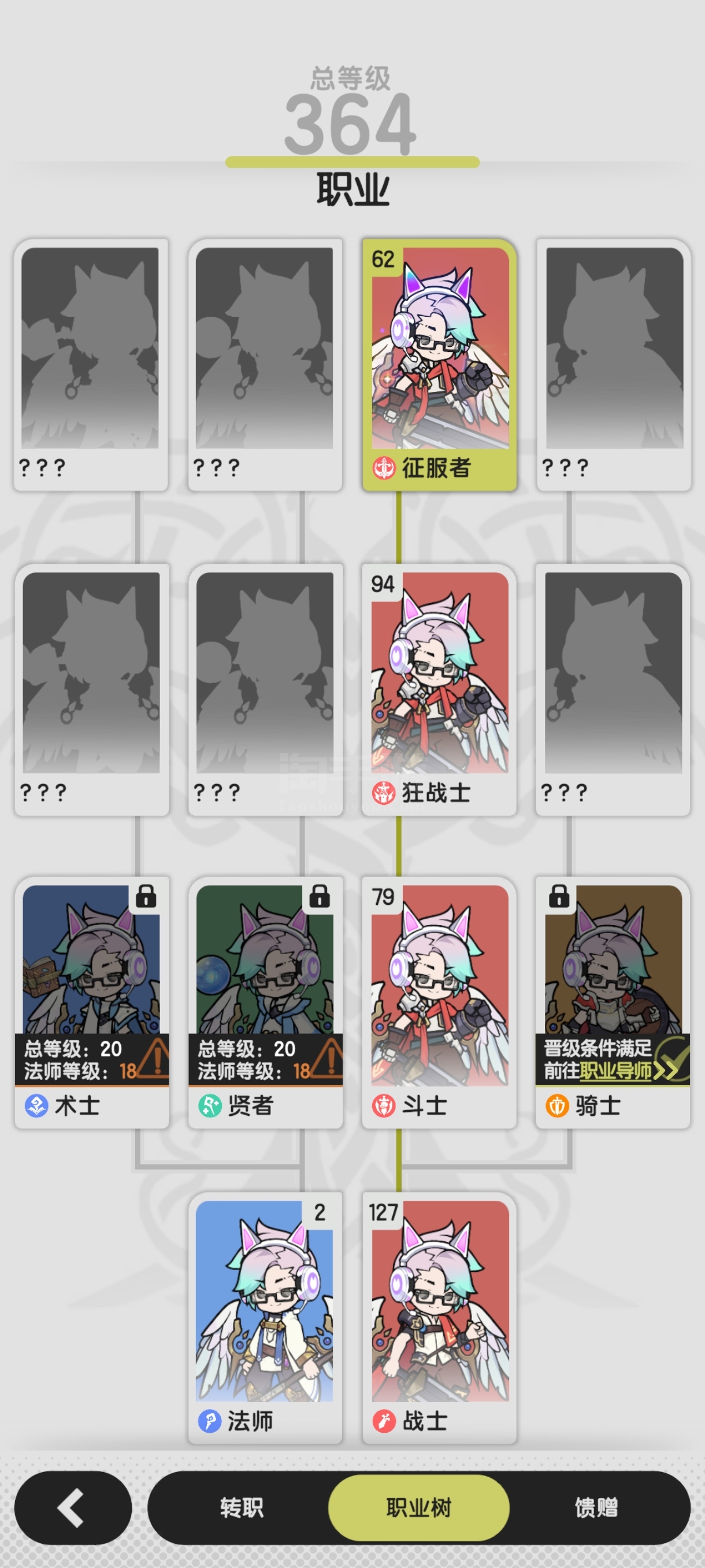Switch to the 转职 tab
Image resolution: width=705 pixels, height=1568 pixels.
pos(242,1508)
